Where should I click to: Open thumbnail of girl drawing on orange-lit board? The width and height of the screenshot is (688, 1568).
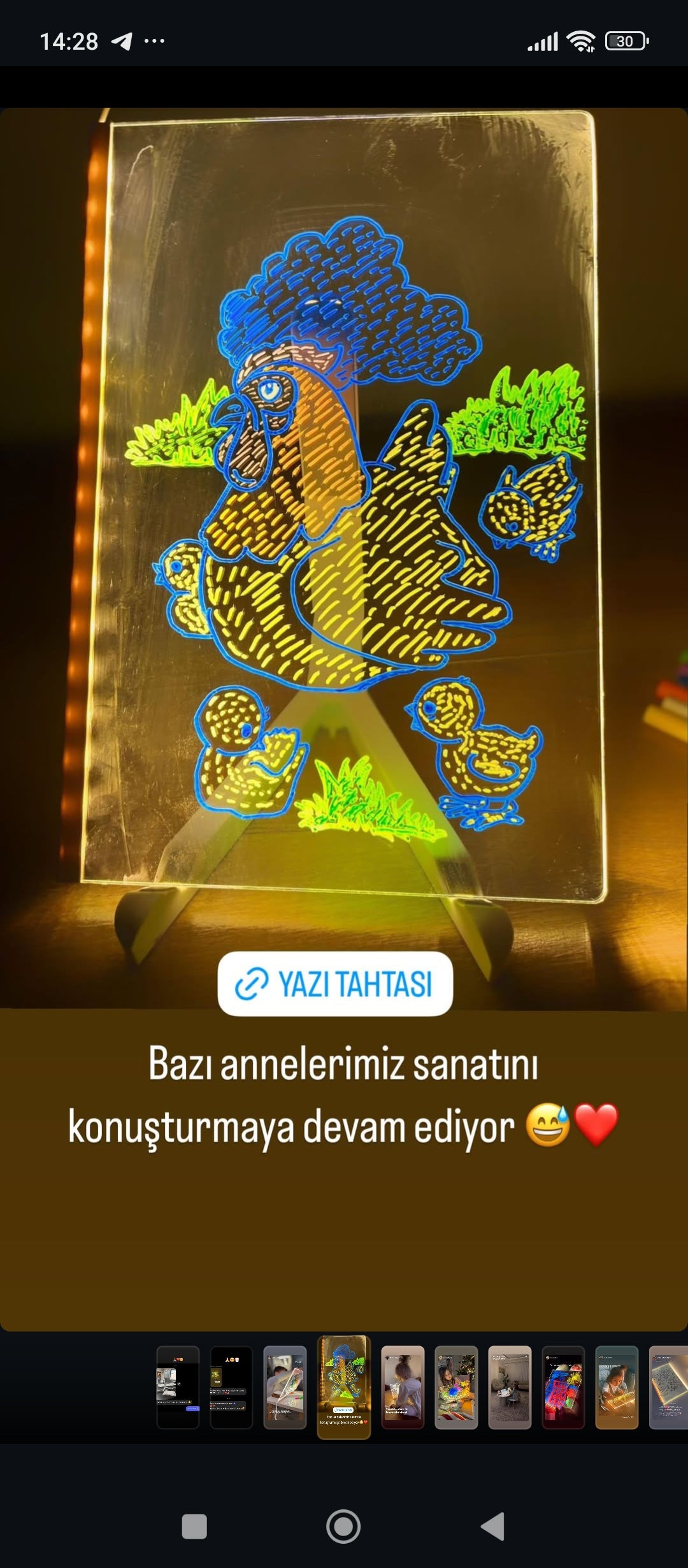click(617, 1387)
